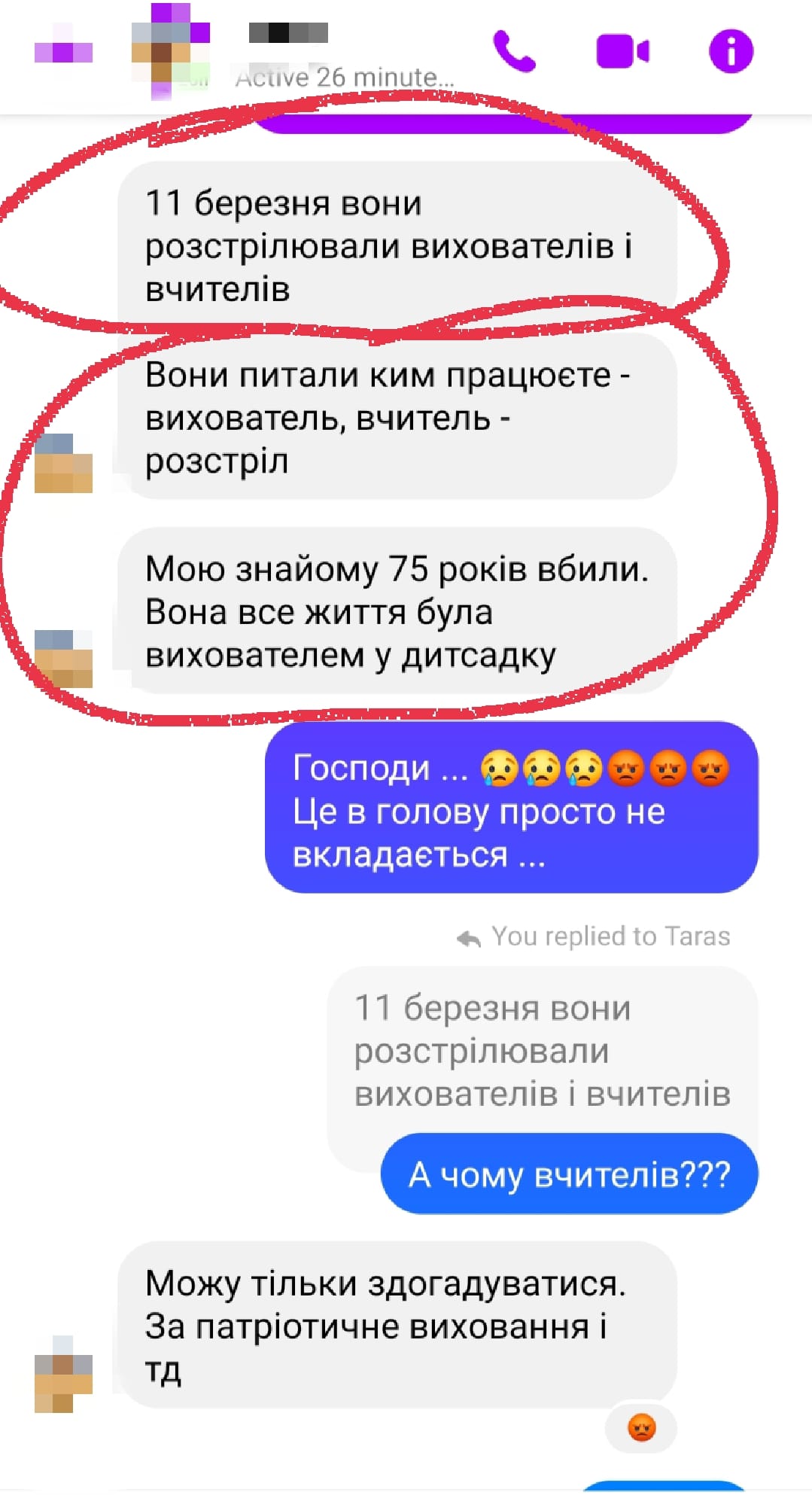The image size is (812, 1495).
Task: Start a voice call with this contact
Action: (x=514, y=51)
